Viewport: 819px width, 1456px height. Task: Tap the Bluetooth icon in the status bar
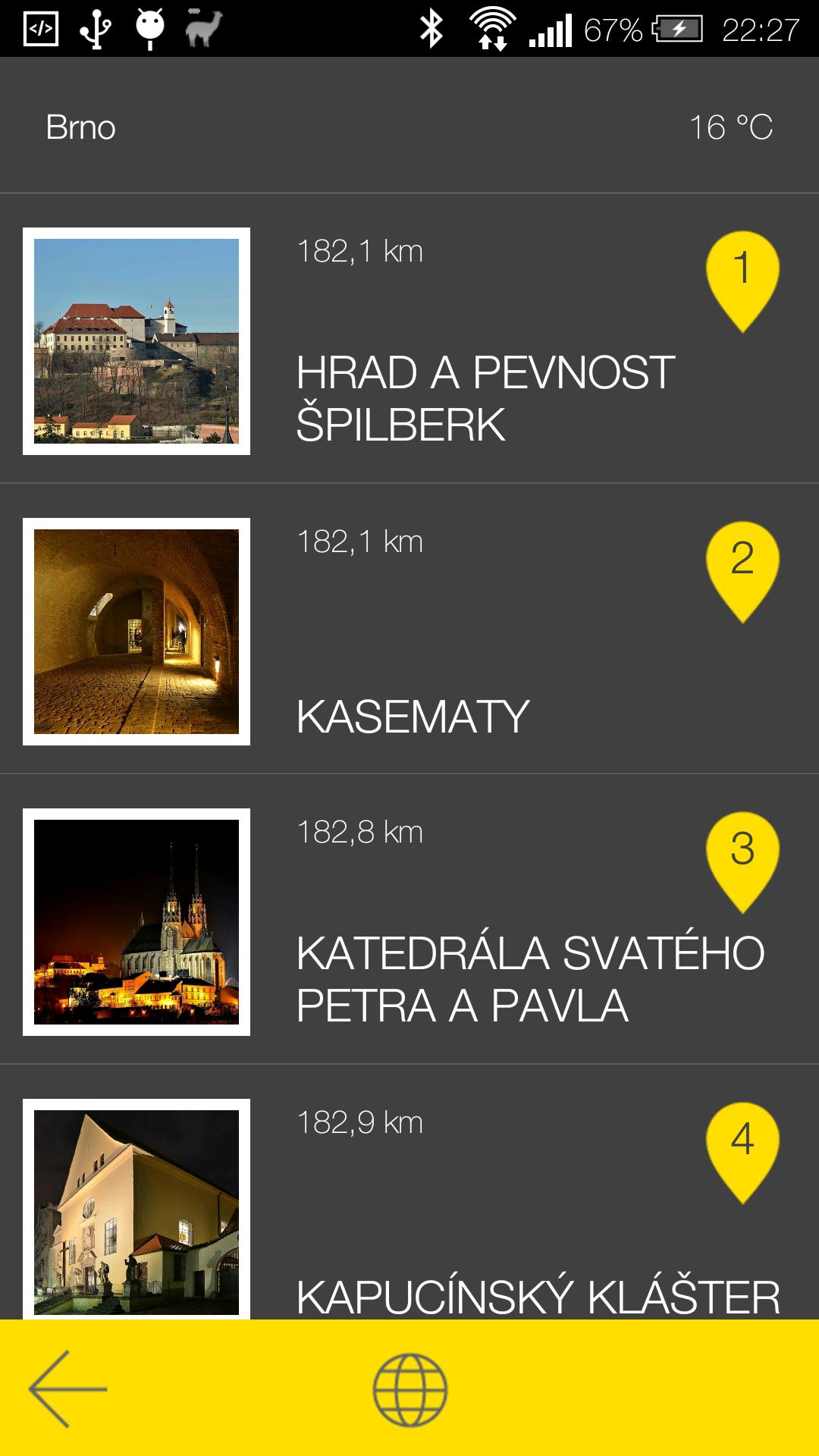(x=430, y=27)
